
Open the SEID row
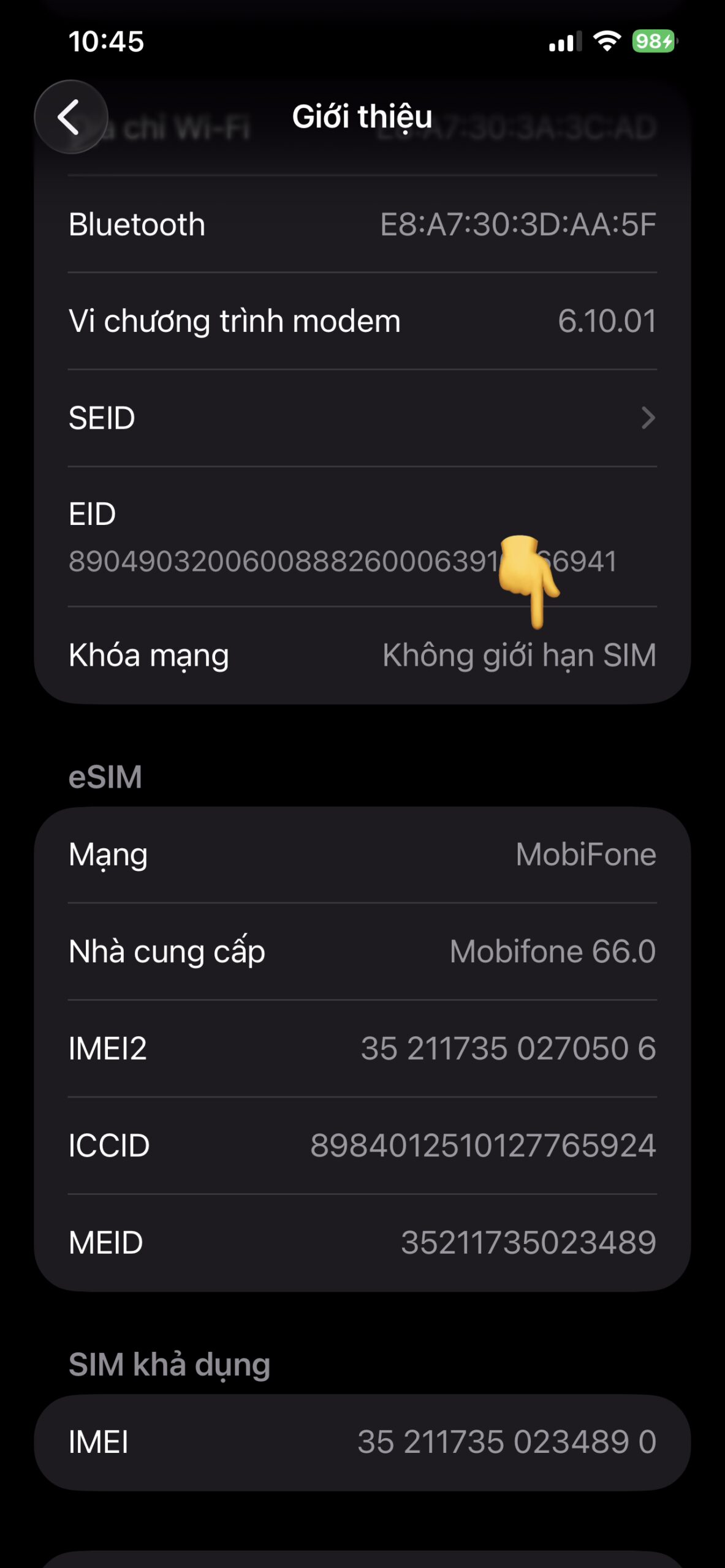coord(362,418)
